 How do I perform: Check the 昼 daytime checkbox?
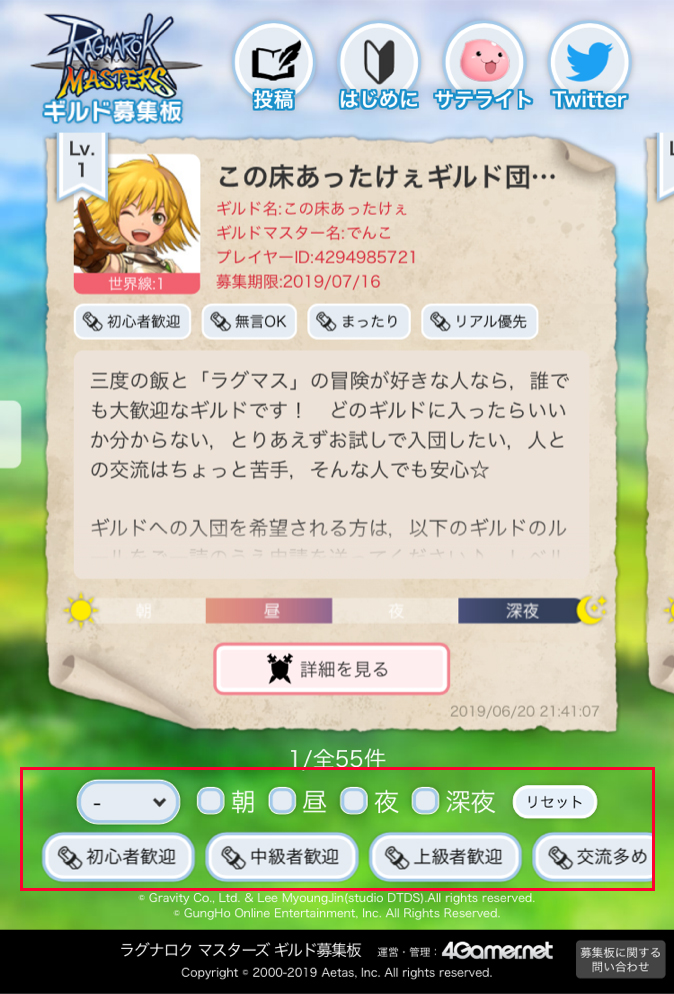(282, 801)
